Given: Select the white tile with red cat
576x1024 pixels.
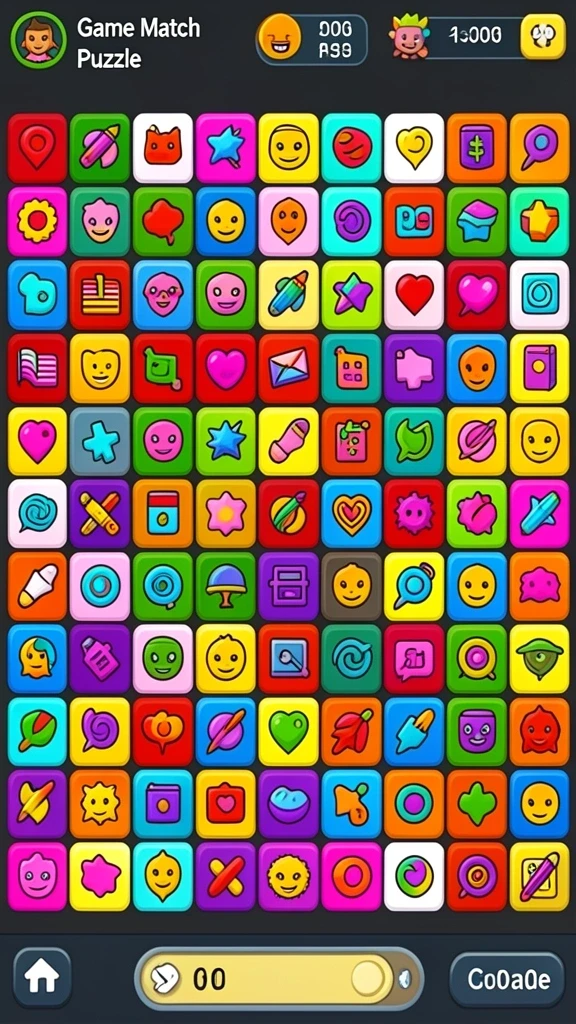Looking at the screenshot, I should [x=163, y=148].
